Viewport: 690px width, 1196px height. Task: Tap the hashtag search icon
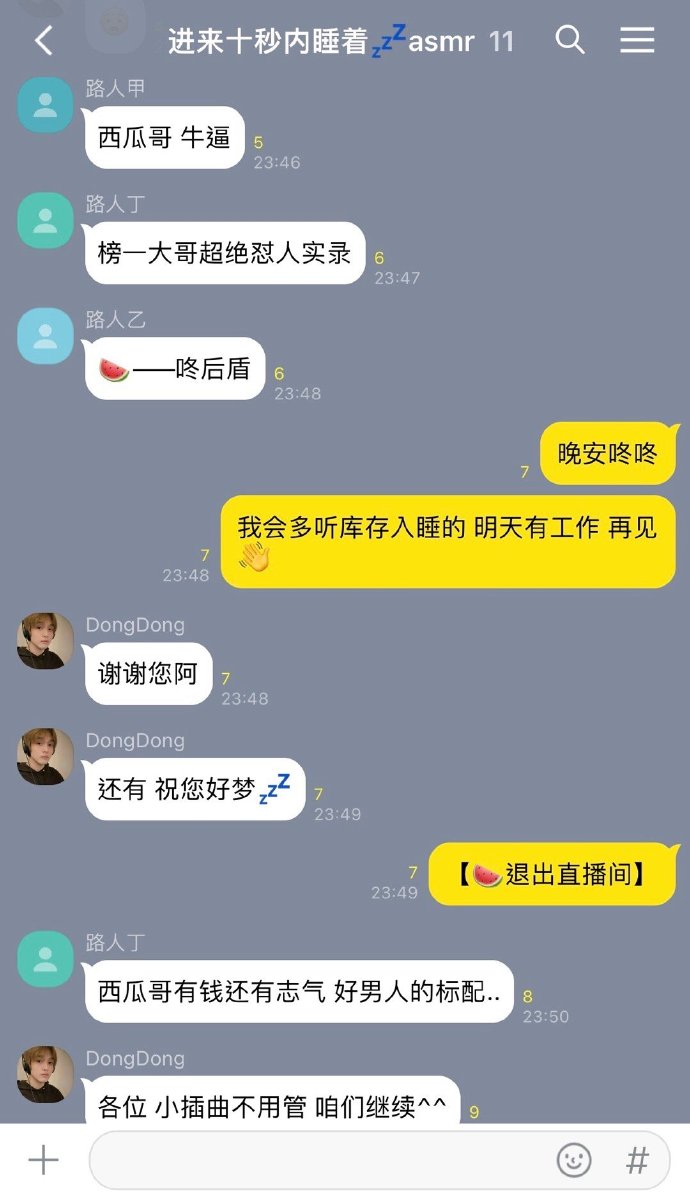(x=637, y=1160)
